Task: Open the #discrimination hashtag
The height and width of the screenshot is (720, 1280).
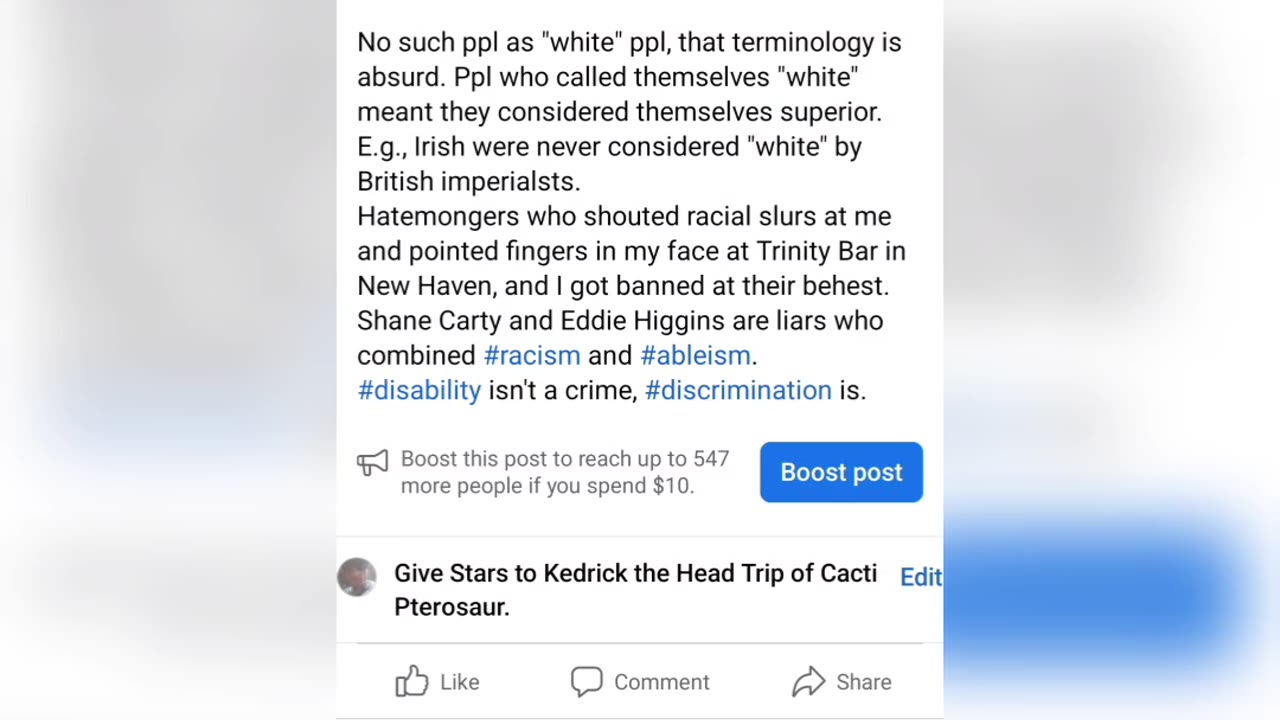Action: point(738,391)
